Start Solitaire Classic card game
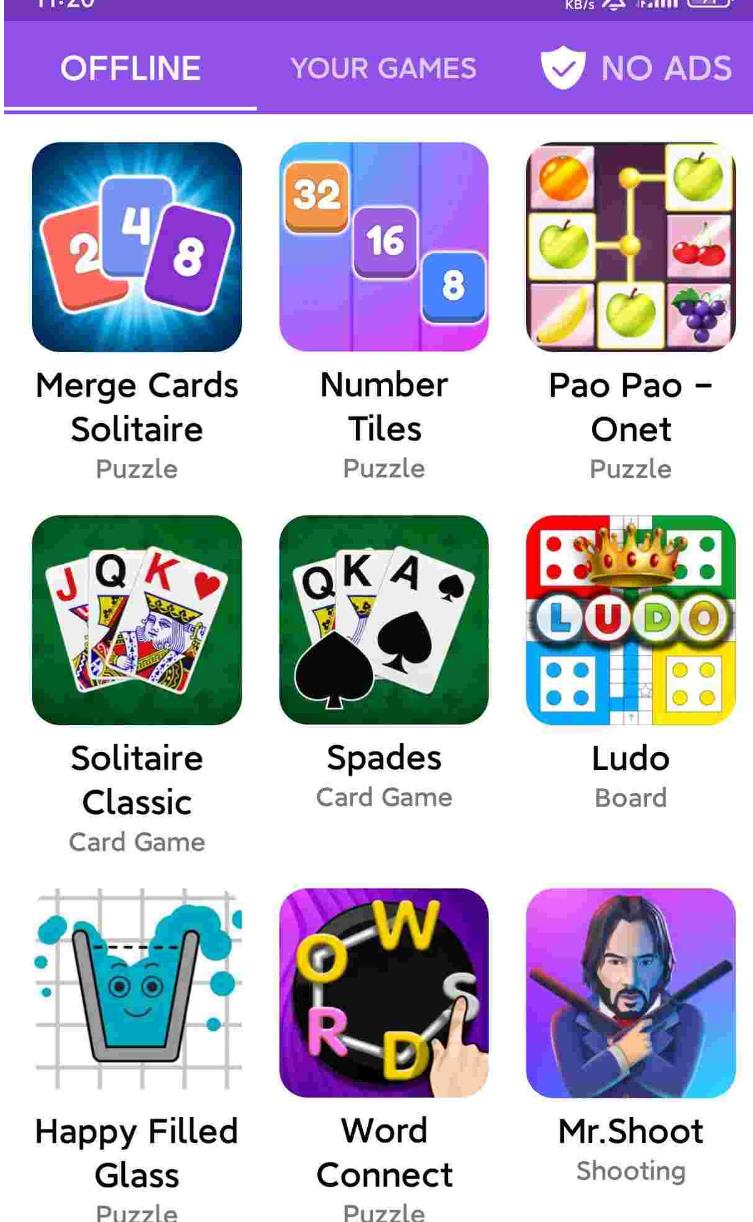Image resolution: width=753 pixels, height=1222 pixels. [137, 620]
